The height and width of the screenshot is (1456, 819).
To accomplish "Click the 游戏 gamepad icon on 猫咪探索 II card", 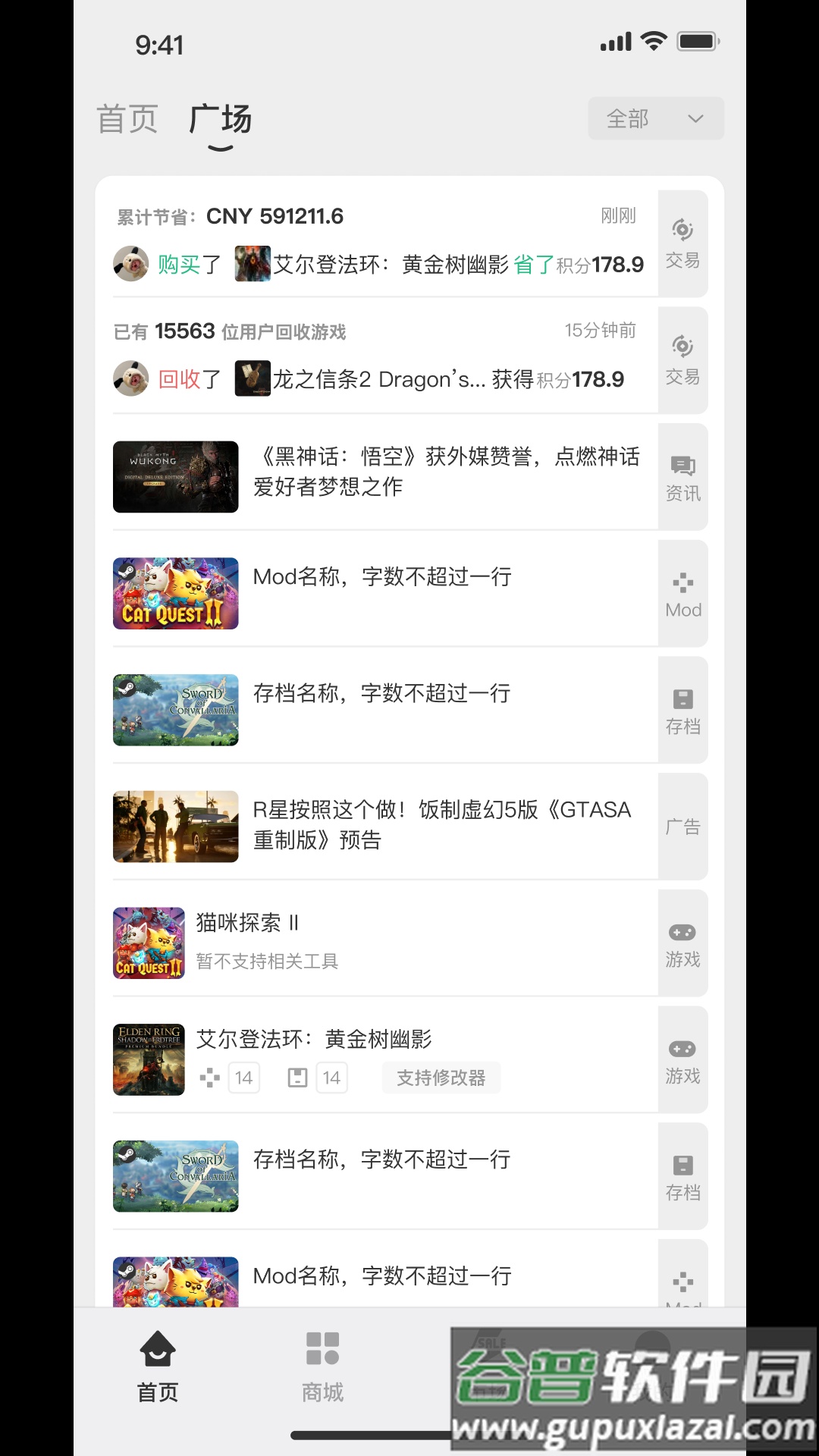I will [682, 942].
